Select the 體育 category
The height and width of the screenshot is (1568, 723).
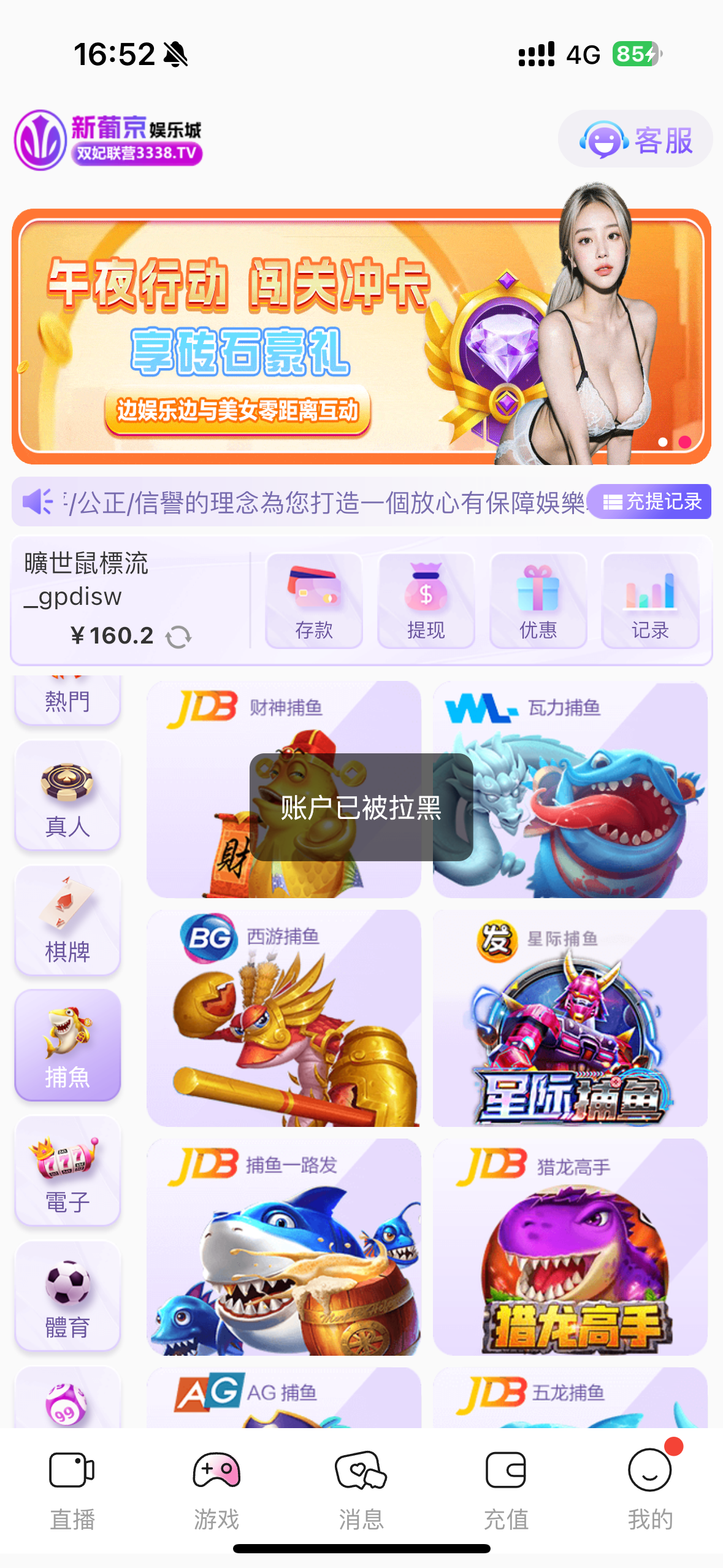pyautogui.click(x=67, y=1296)
